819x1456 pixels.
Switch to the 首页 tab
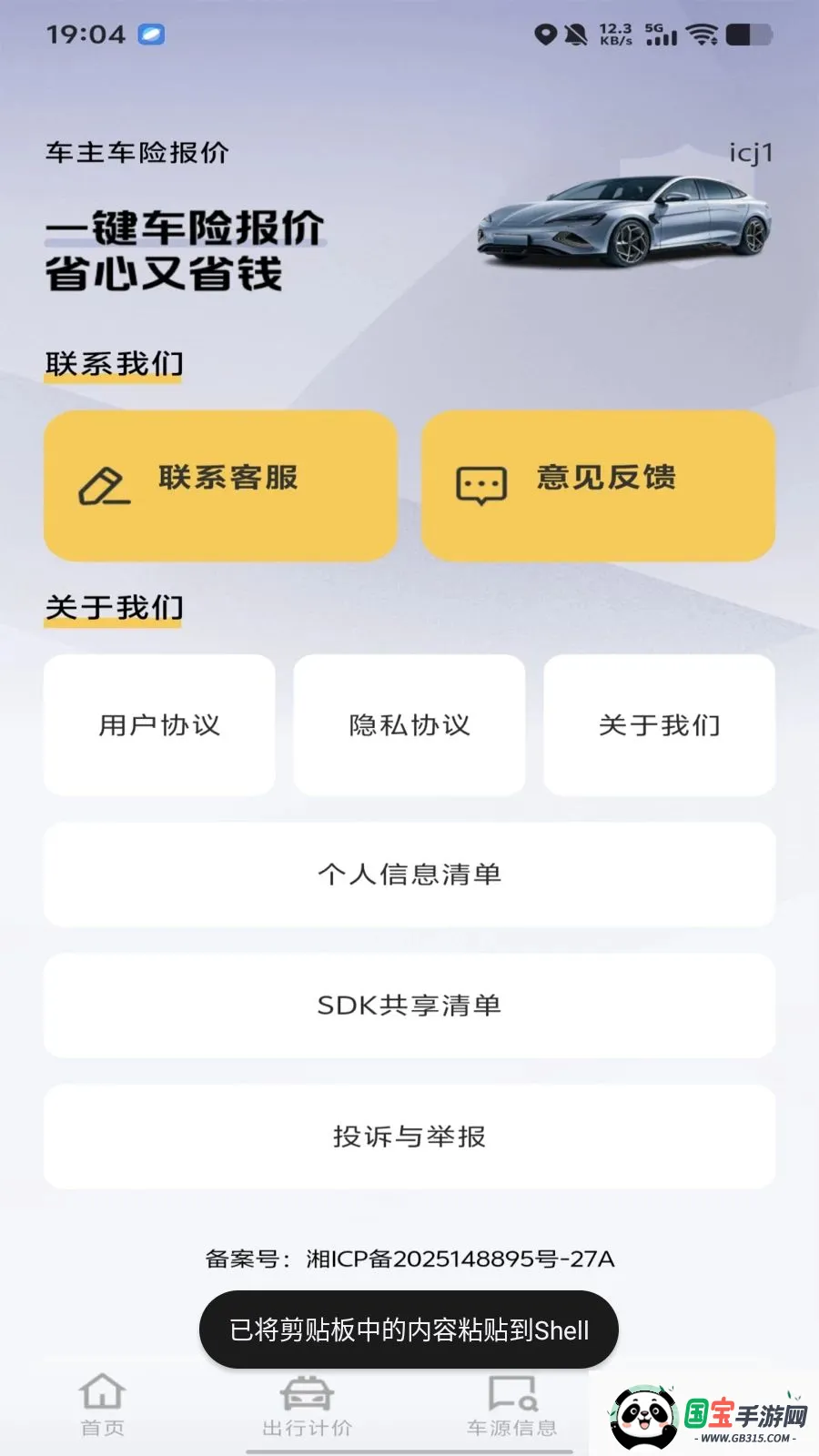102,1406
